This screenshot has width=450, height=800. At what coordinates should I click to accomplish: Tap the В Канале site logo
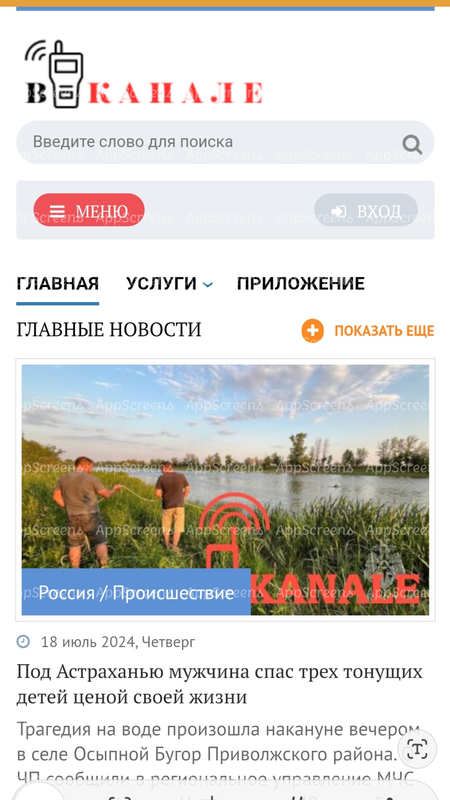[144, 74]
